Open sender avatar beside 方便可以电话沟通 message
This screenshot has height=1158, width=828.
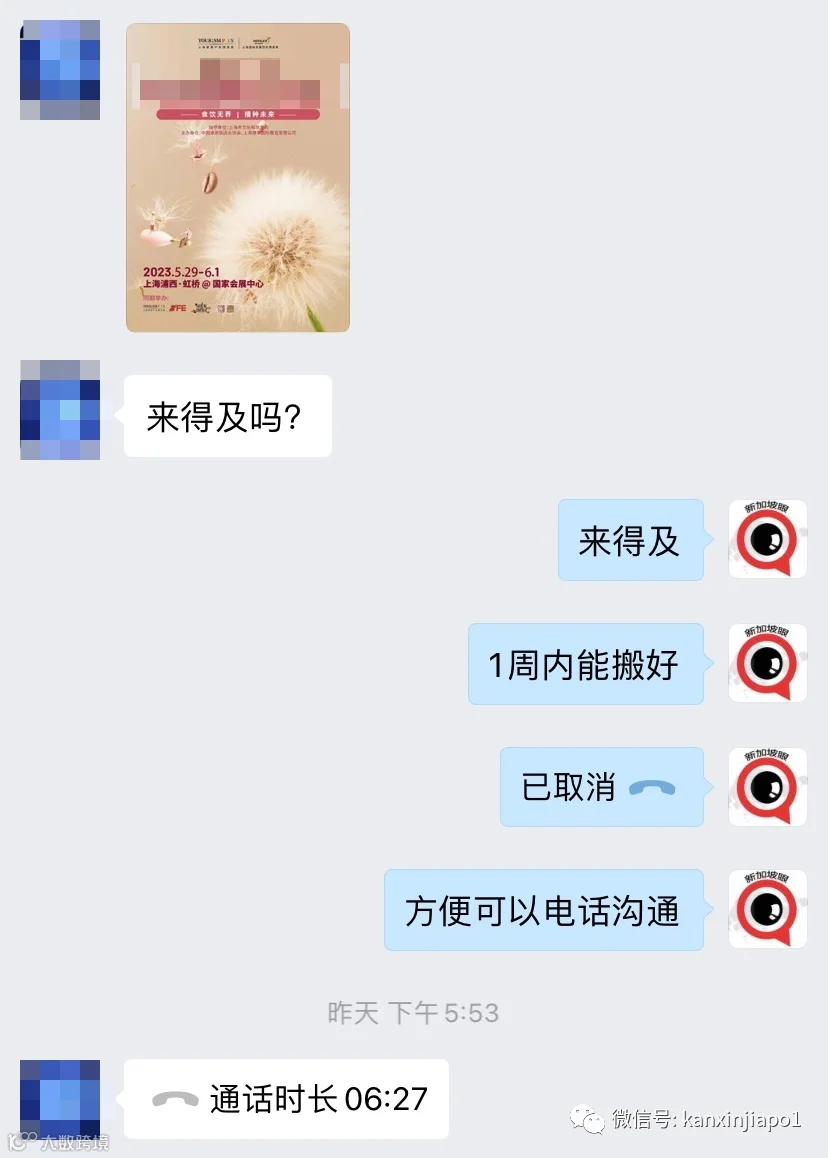tap(767, 909)
